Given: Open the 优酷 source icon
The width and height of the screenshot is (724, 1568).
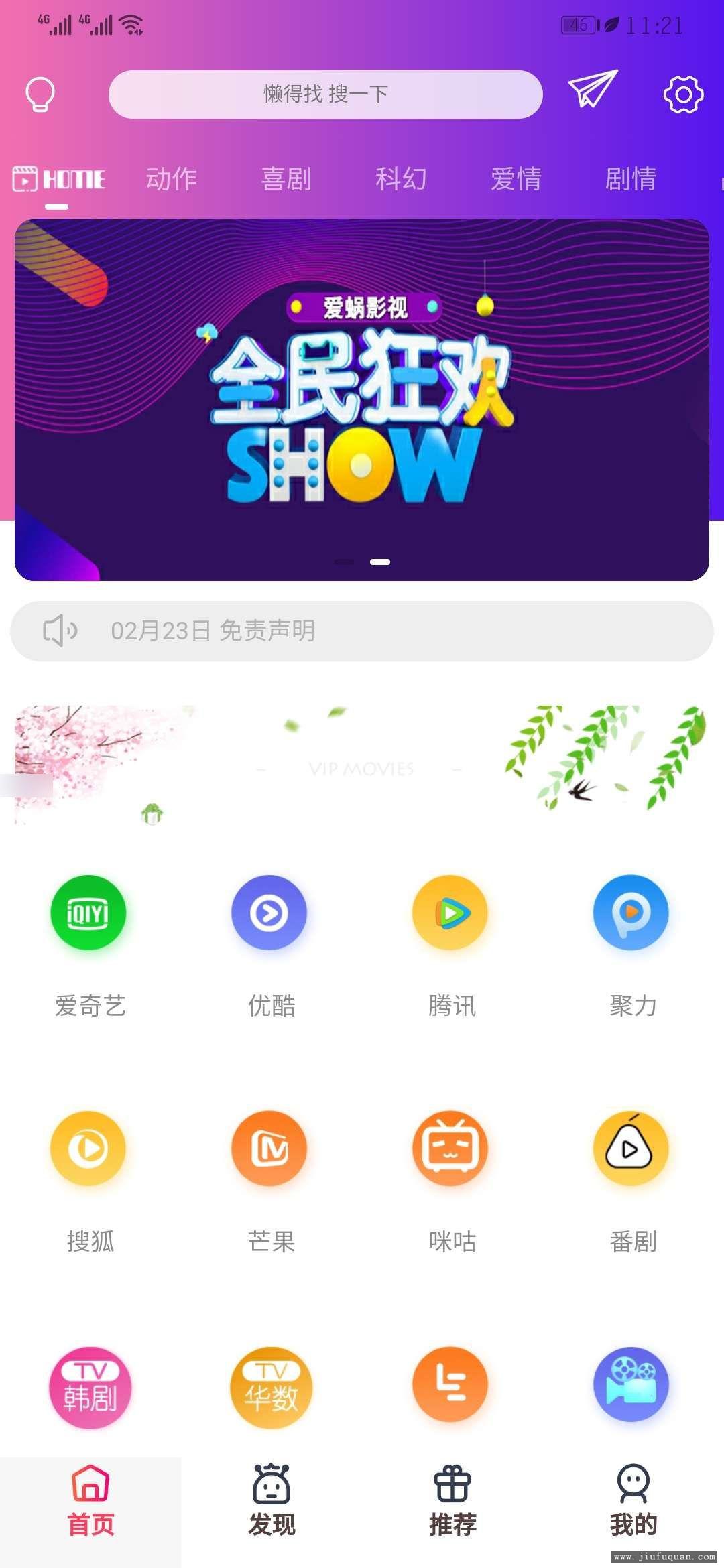Looking at the screenshot, I should tap(269, 913).
